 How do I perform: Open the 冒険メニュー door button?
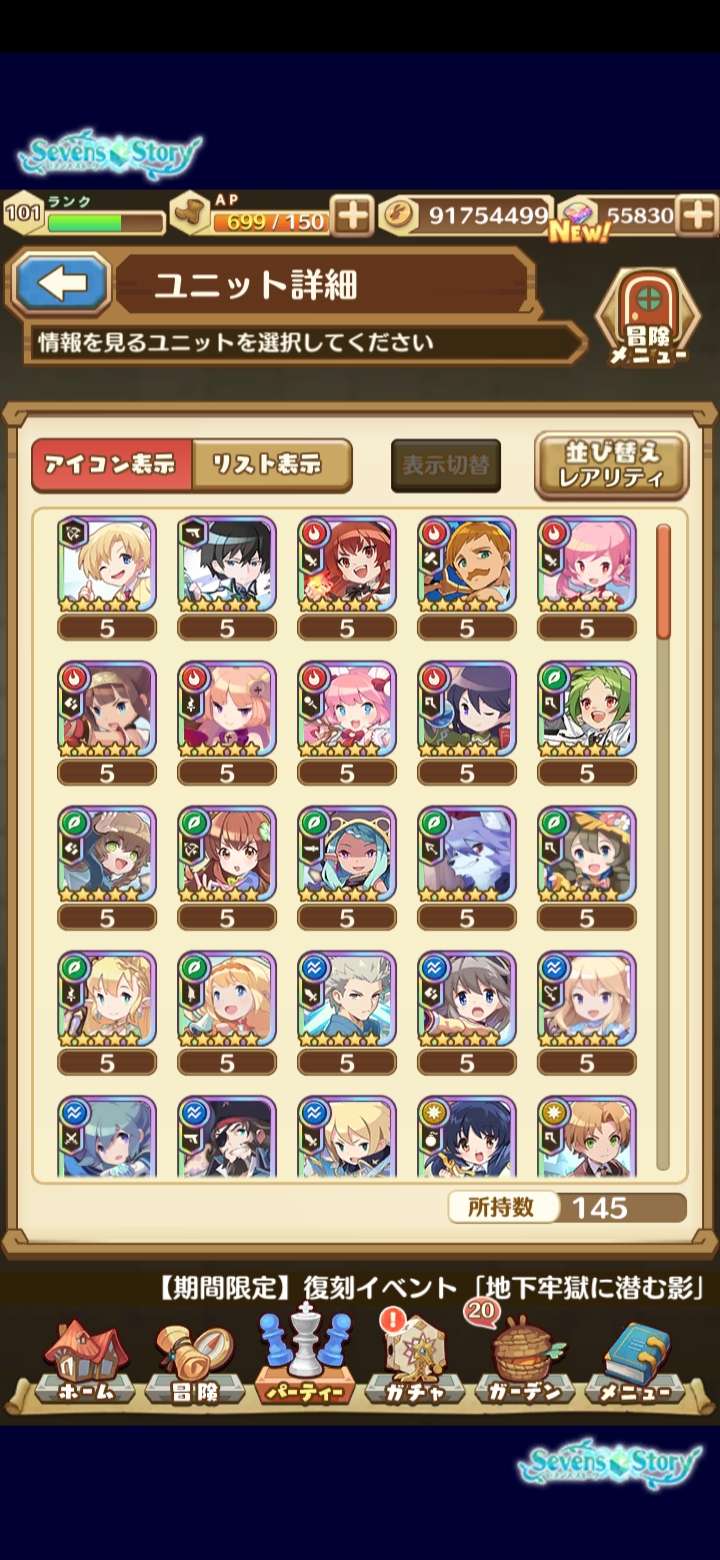point(649,320)
